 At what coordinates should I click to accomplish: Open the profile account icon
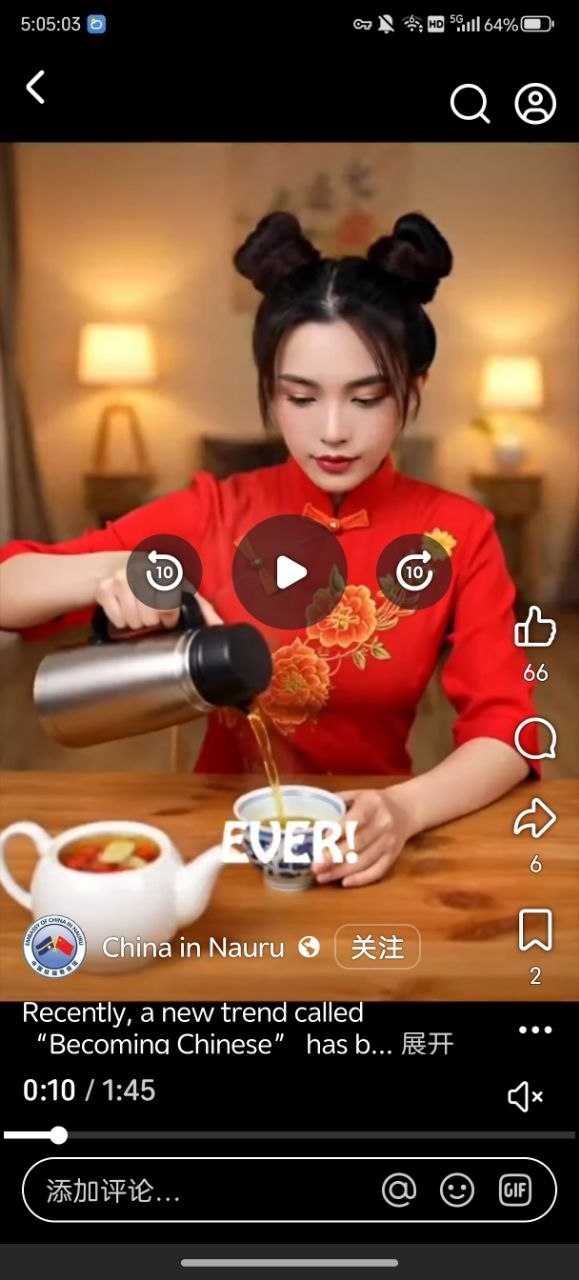535,103
